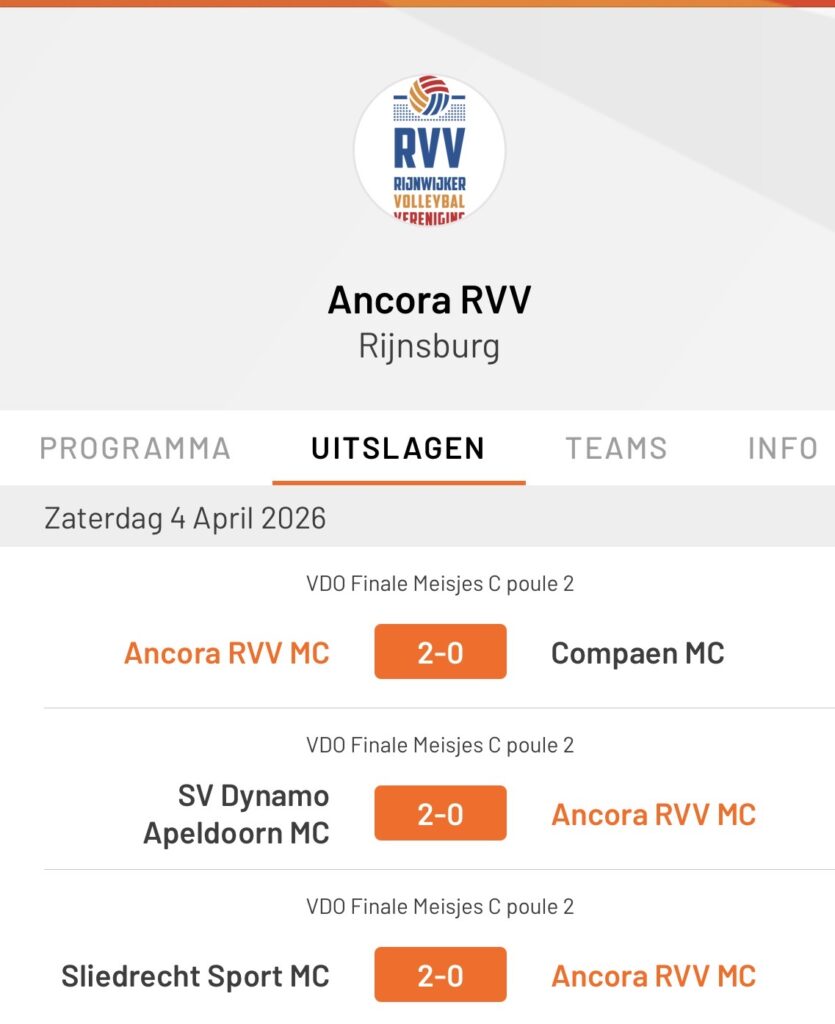Open the Teams tab

tap(616, 448)
